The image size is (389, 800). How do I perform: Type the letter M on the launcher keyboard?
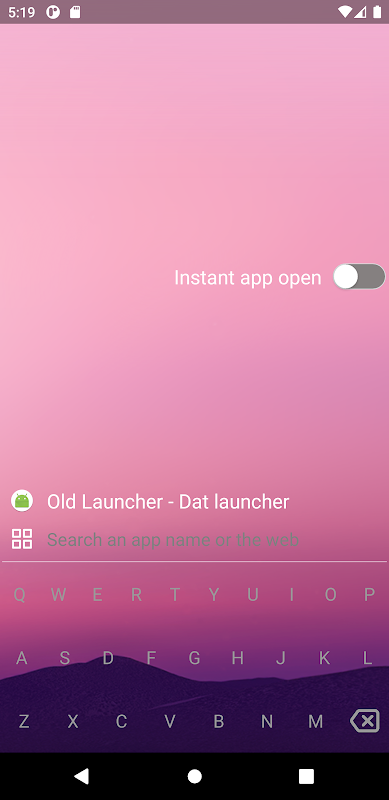[316, 721]
